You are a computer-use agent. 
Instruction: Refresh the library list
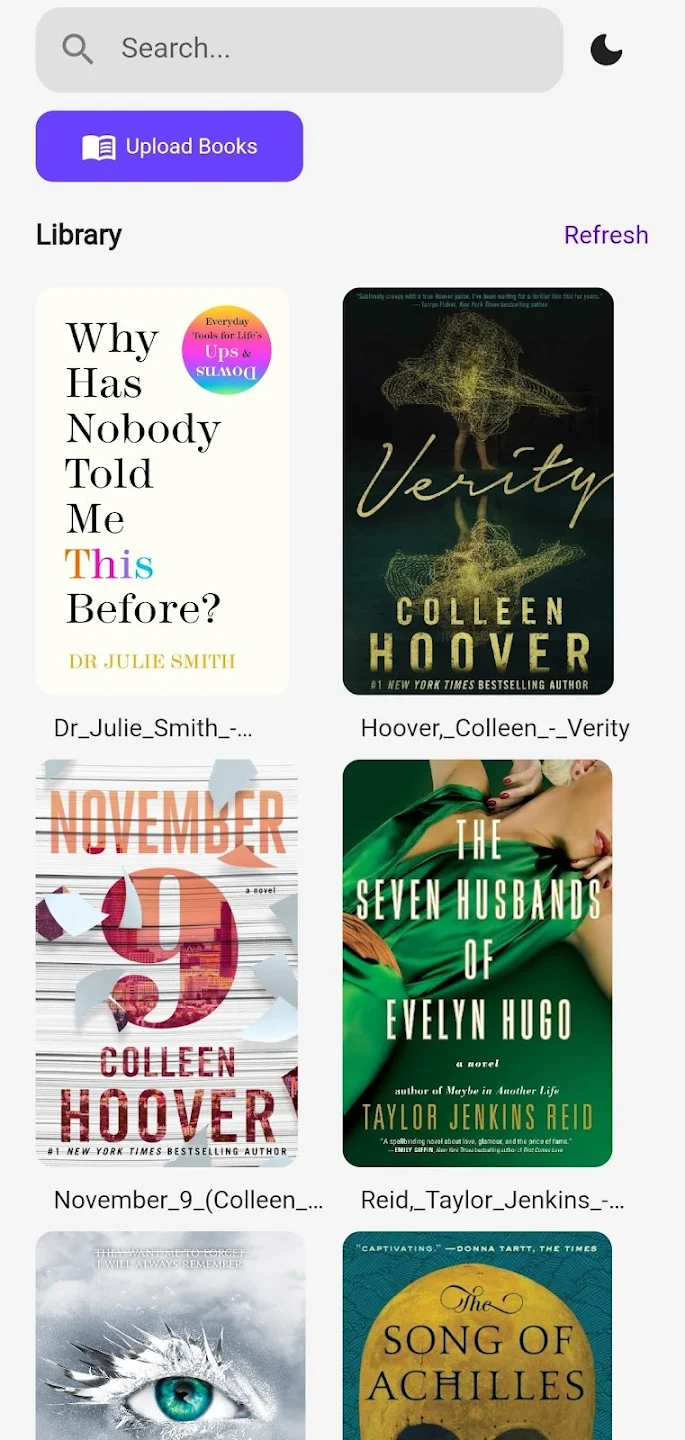606,235
